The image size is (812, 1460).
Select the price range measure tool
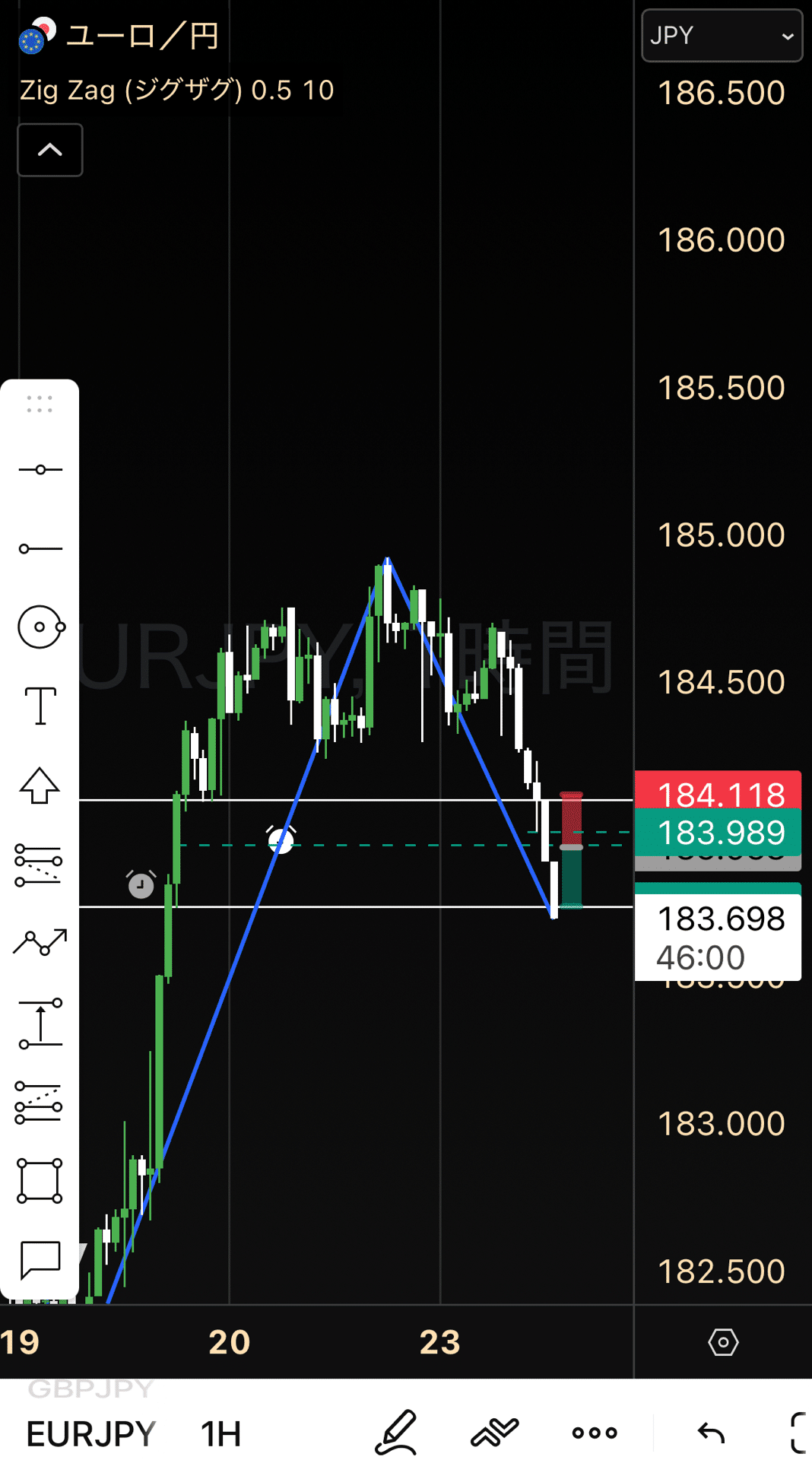tap(40, 1024)
